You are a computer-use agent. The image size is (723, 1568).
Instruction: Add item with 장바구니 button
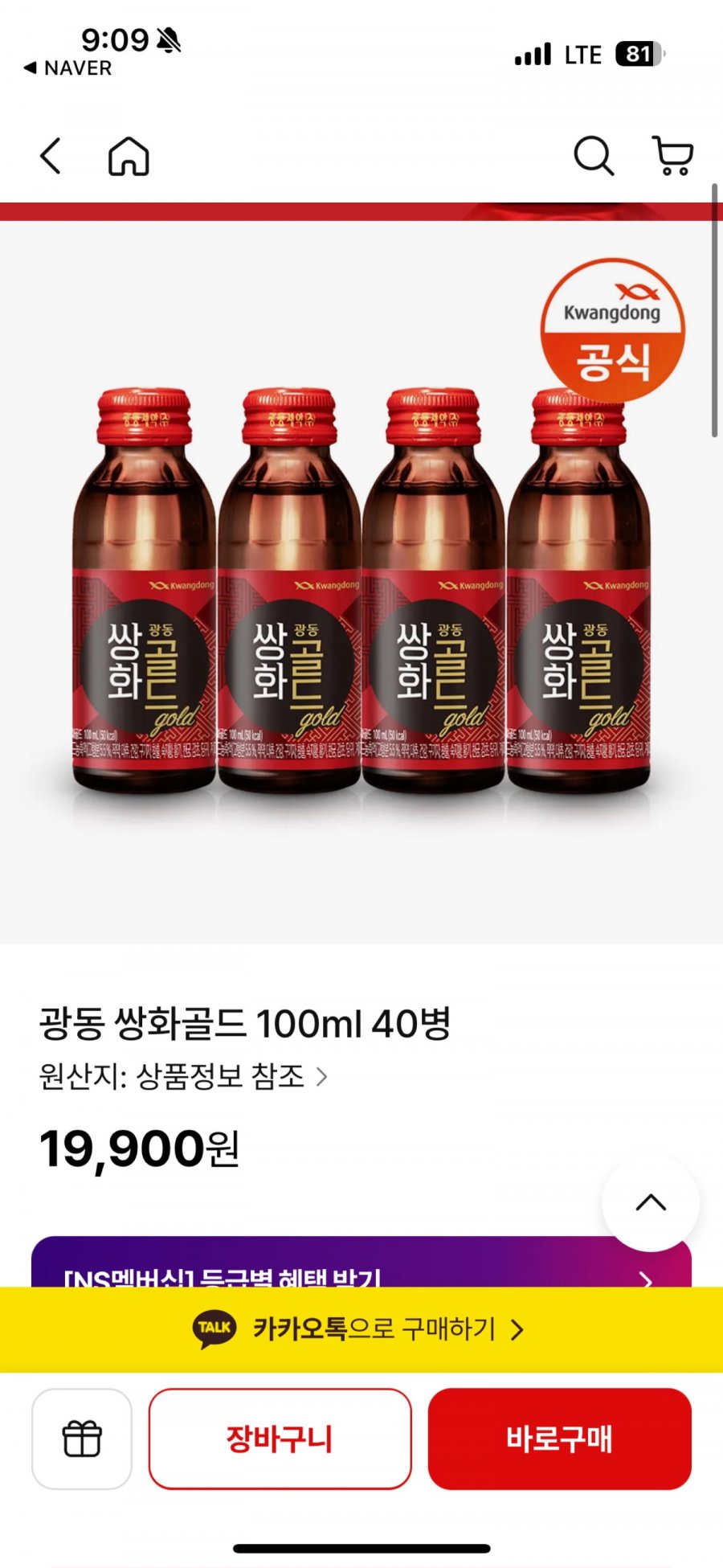click(280, 1439)
